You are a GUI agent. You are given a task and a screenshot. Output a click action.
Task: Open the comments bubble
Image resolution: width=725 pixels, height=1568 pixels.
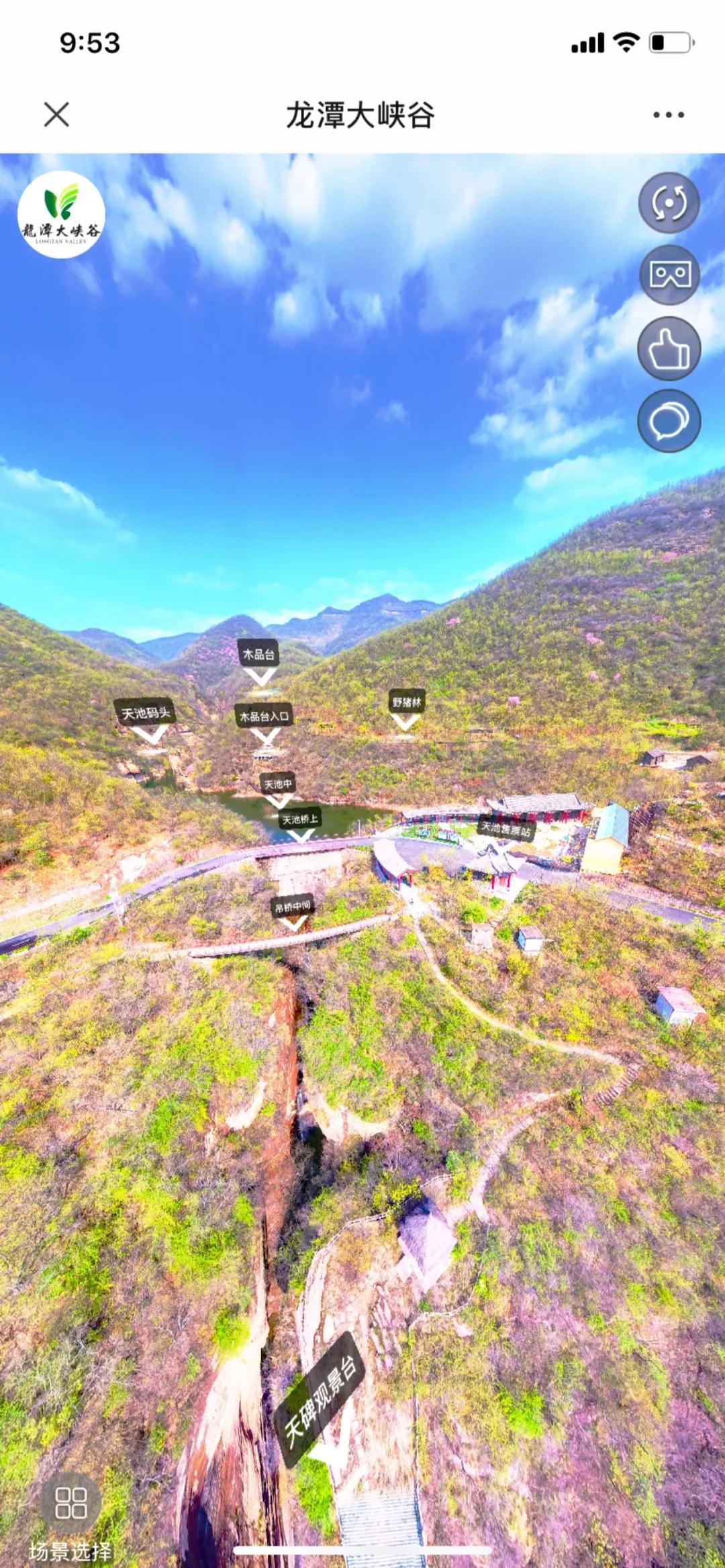click(x=669, y=421)
